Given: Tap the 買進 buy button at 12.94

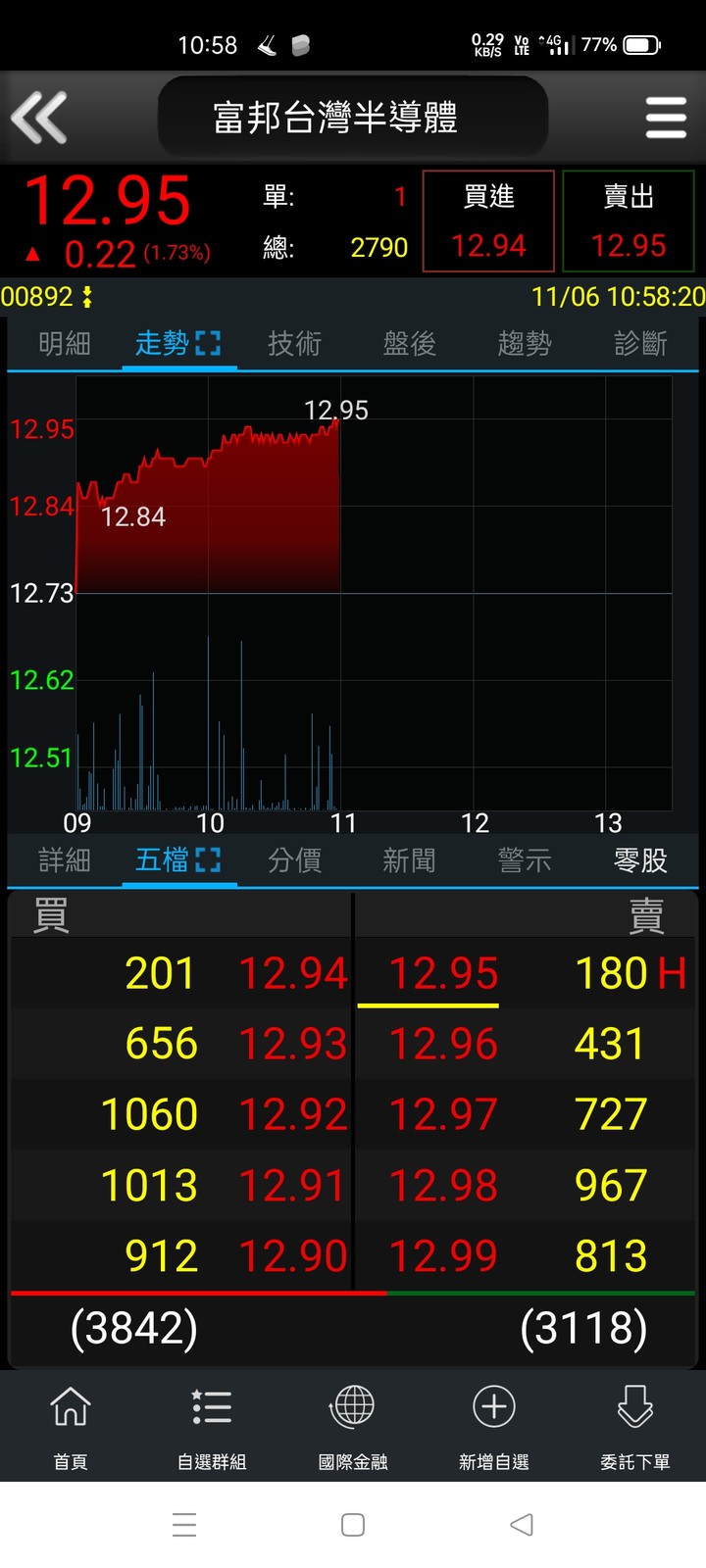Looking at the screenshot, I should pos(488,221).
